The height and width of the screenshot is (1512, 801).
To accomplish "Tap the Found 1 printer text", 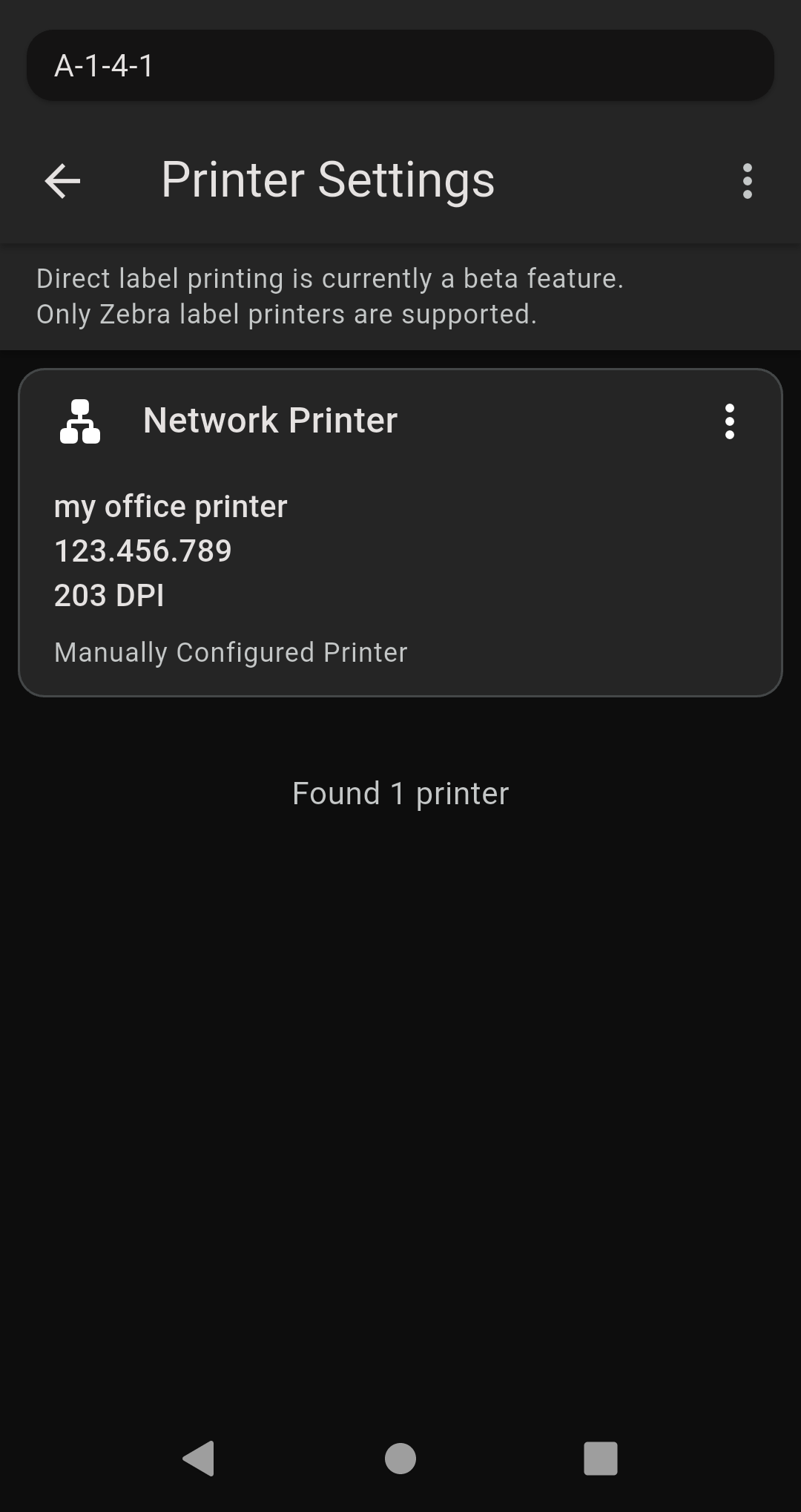I will [400, 792].
